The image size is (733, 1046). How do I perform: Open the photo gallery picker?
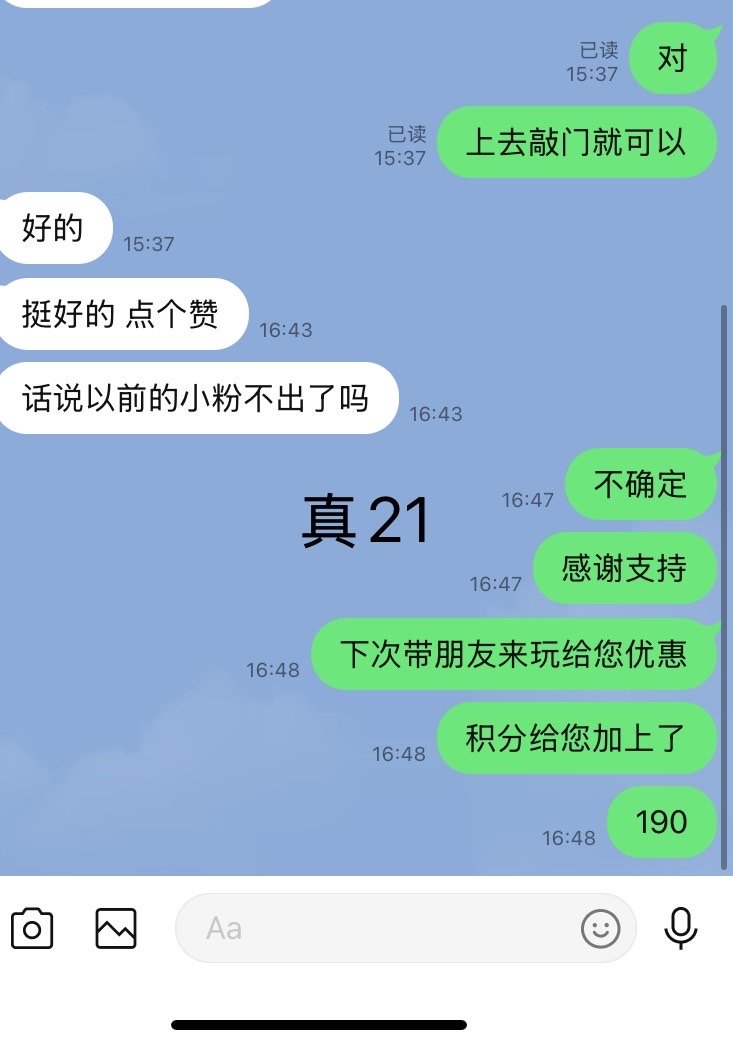[x=116, y=928]
